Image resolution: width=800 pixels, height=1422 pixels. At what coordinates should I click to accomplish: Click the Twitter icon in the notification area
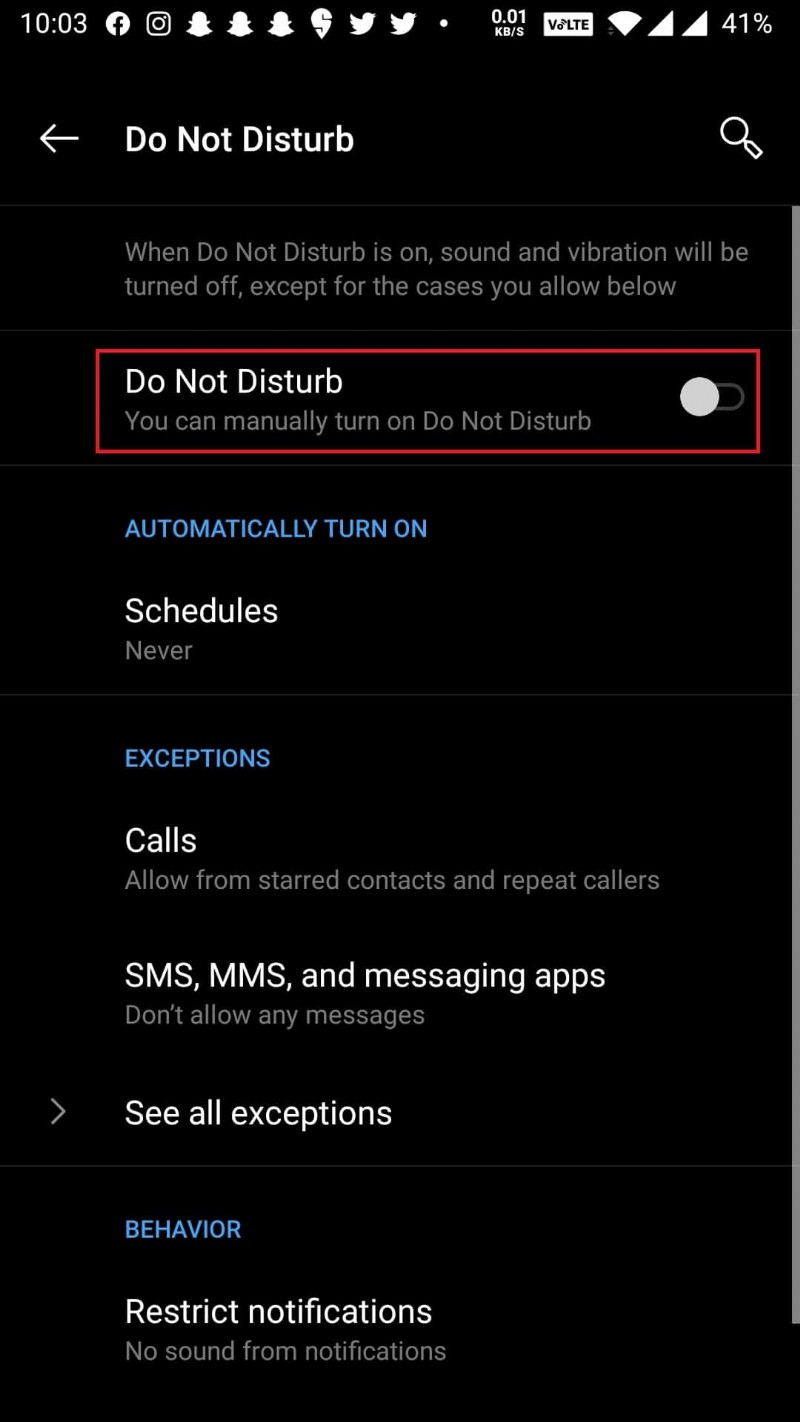point(362,23)
